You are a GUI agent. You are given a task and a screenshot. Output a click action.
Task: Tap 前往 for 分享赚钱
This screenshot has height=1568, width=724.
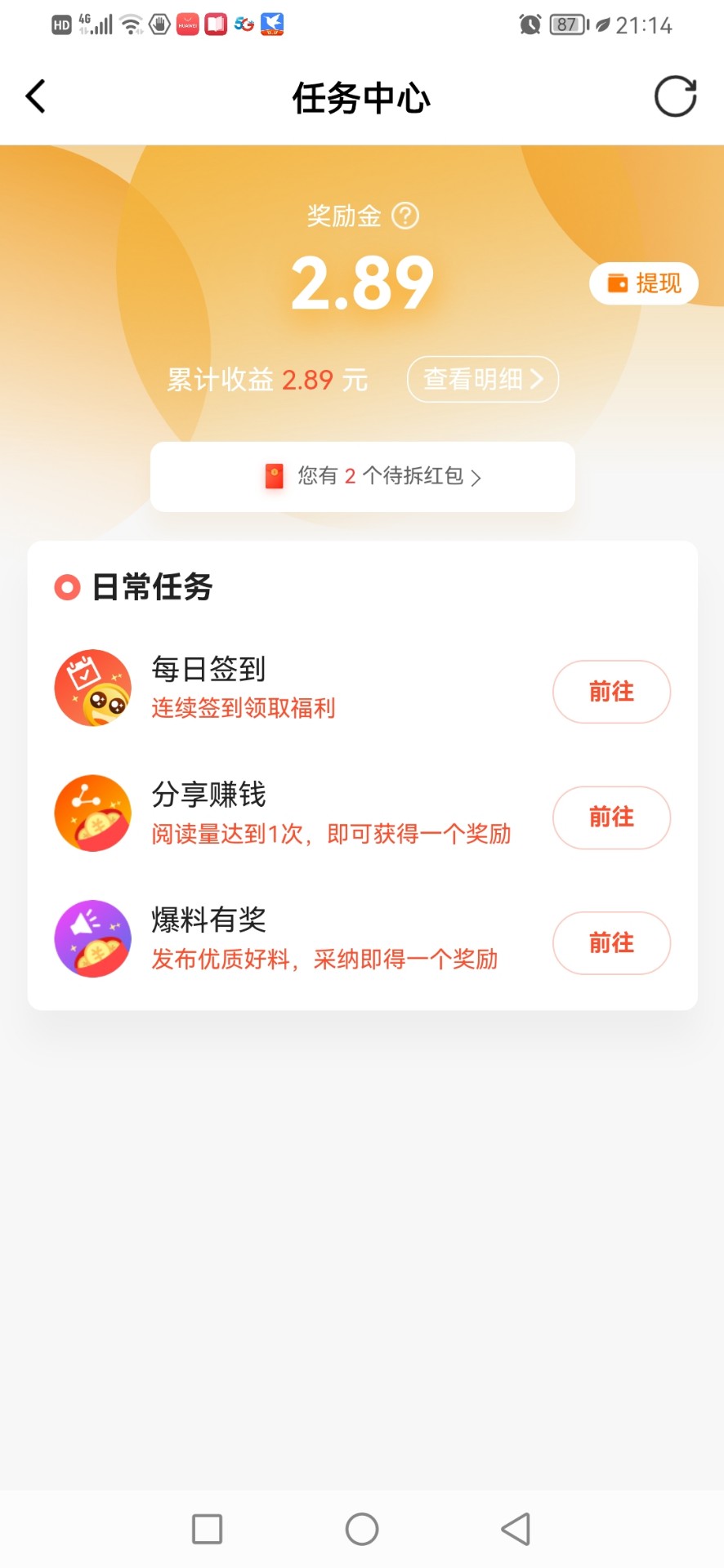(x=611, y=817)
